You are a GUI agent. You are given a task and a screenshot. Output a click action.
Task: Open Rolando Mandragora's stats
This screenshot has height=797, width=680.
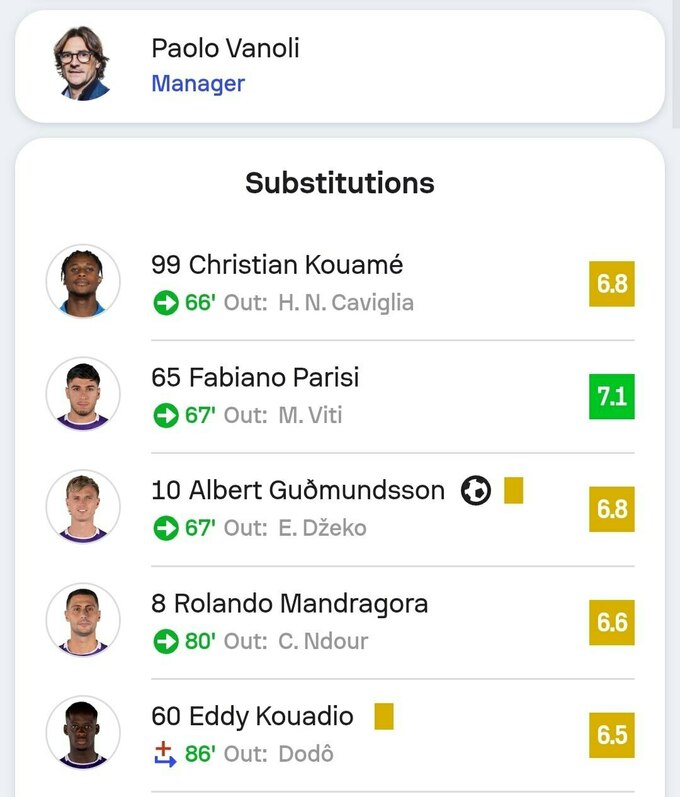(289, 604)
